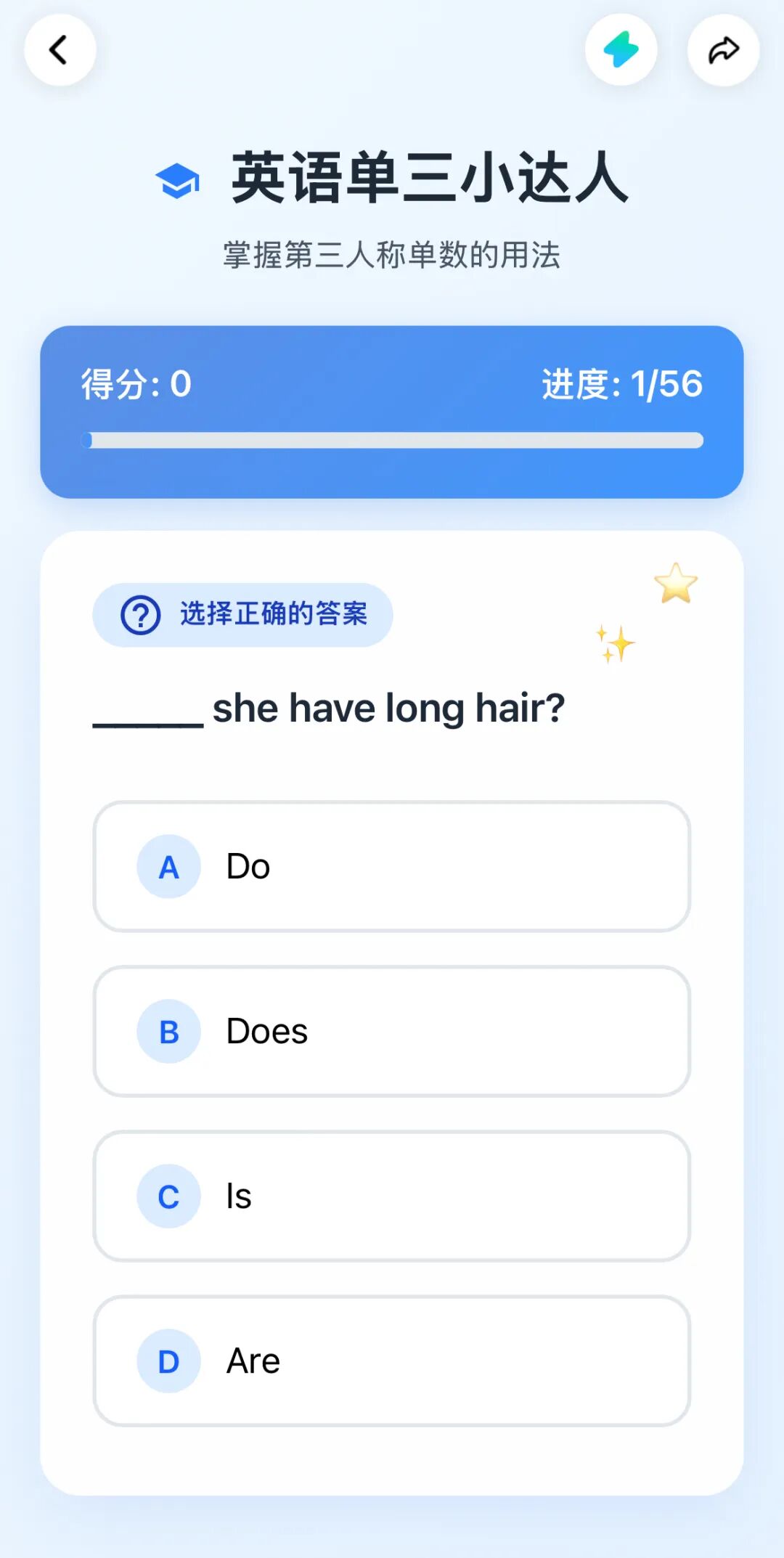Tap the teal lightning icon at top right
This screenshot has width=784, height=1558.
click(x=621, y=49)
